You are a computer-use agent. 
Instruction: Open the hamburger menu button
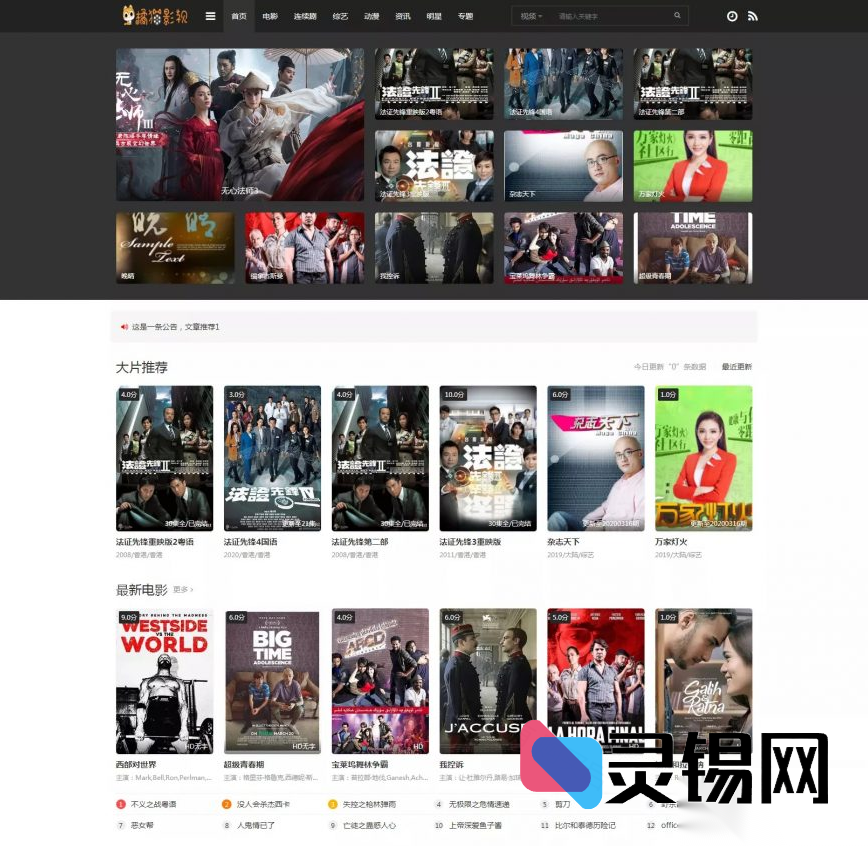(210, 16)
